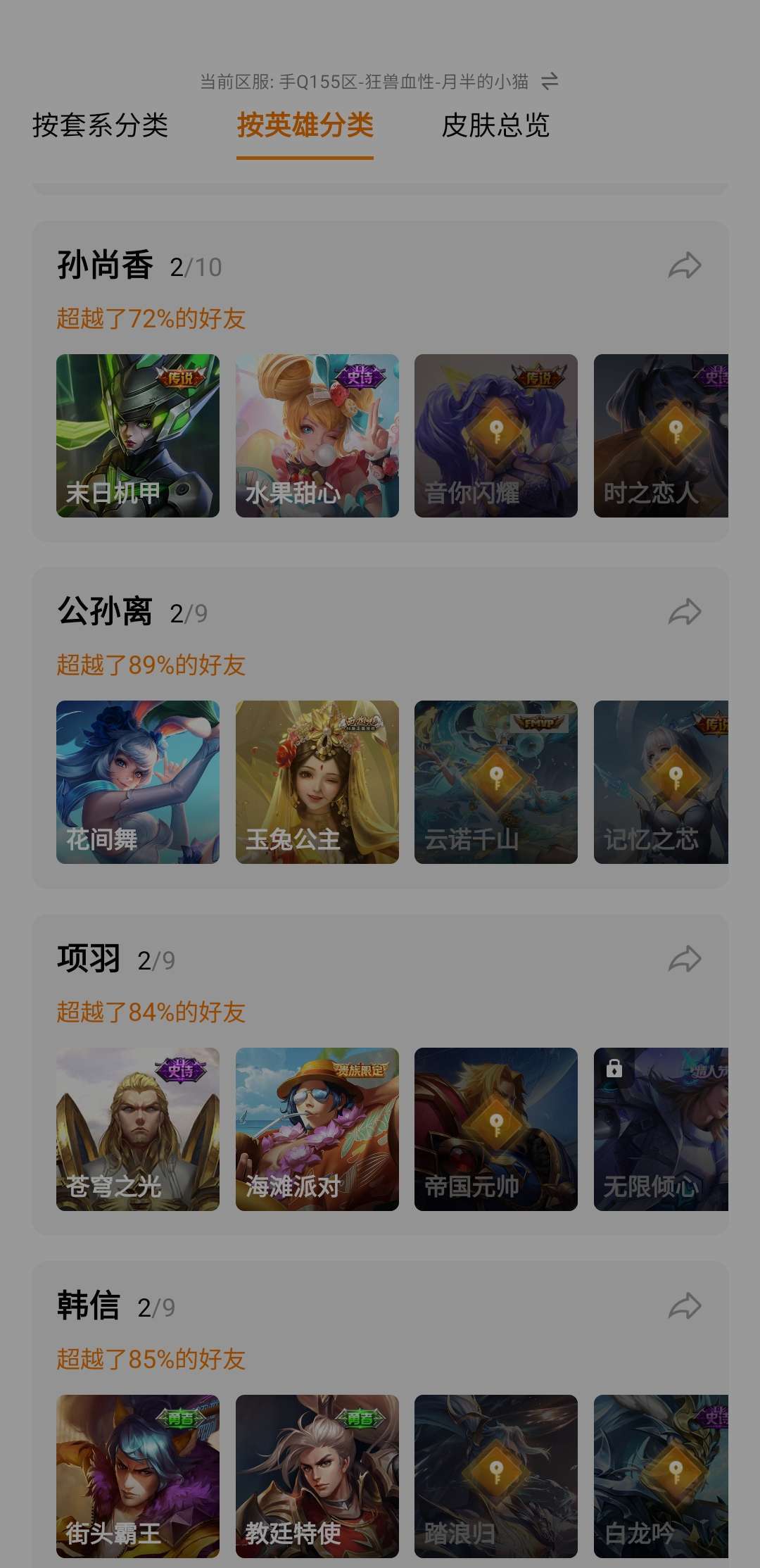
Task: Open locked skin 云诺千山
Action: (x=495, y=782)
